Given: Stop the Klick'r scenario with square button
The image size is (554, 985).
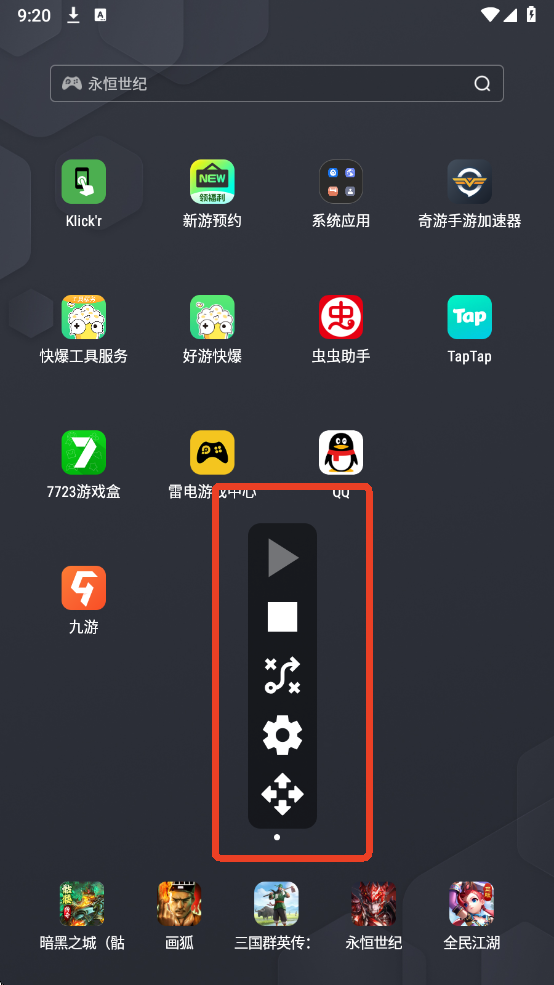Looking at the screenshot, I should (x=283, y=617).
